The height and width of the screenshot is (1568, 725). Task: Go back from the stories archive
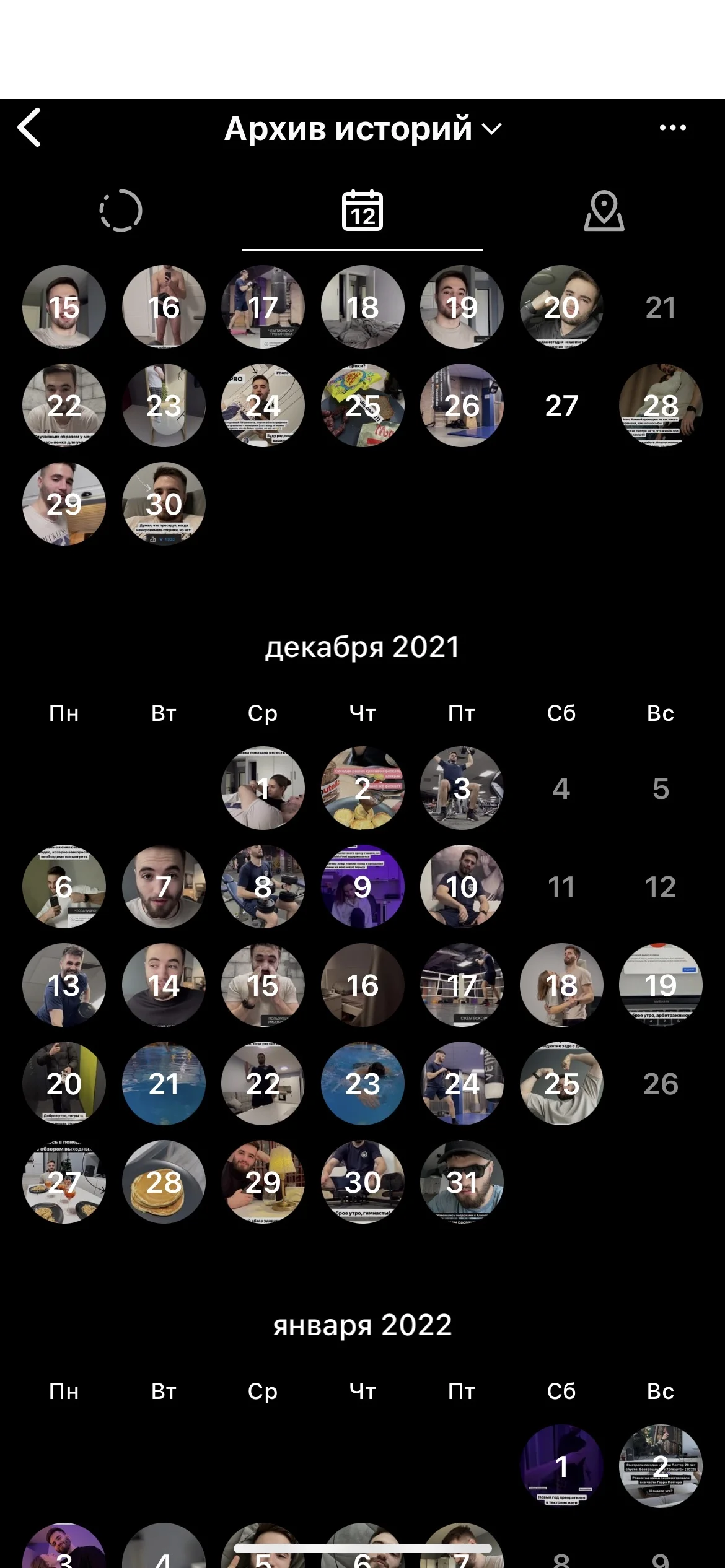pyautogui.click(x=29, y=128)
